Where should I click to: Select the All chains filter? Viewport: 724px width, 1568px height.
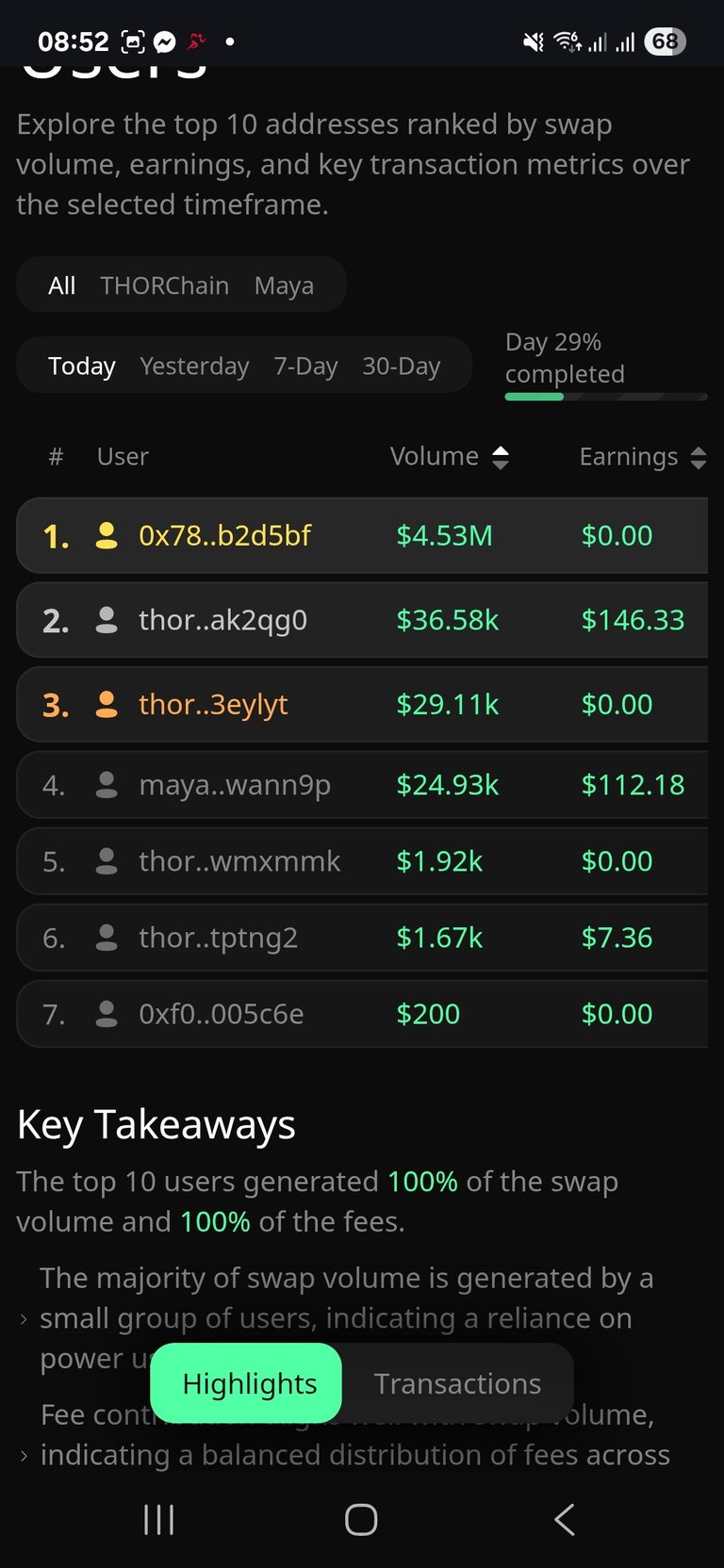(x=62, y=286)
